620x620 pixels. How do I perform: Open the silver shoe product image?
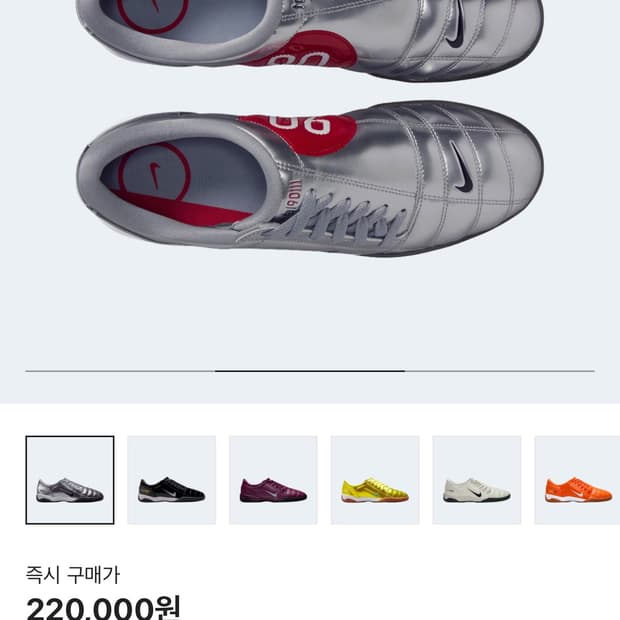click(x=310, y=180)
